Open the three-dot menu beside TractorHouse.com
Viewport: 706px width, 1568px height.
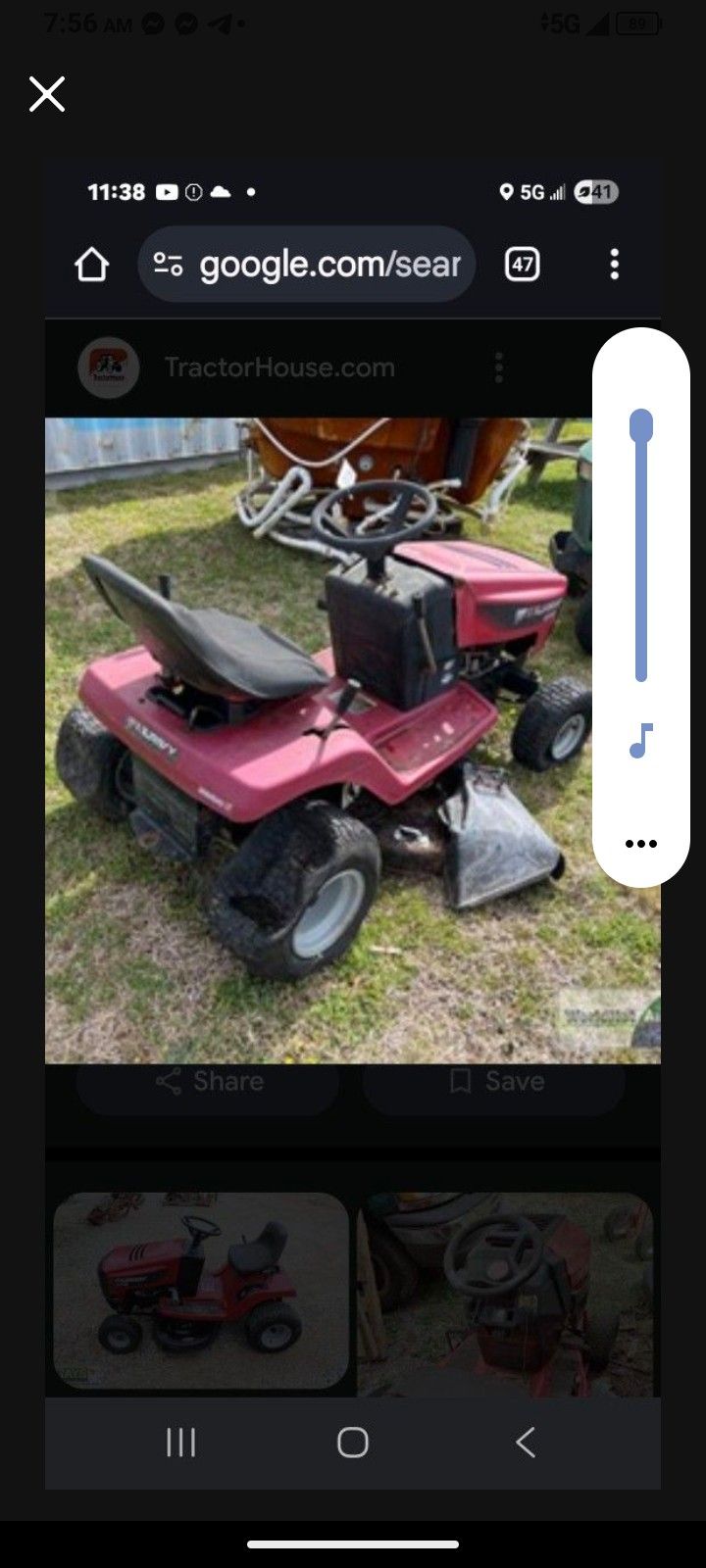click(x=499, y=367)
